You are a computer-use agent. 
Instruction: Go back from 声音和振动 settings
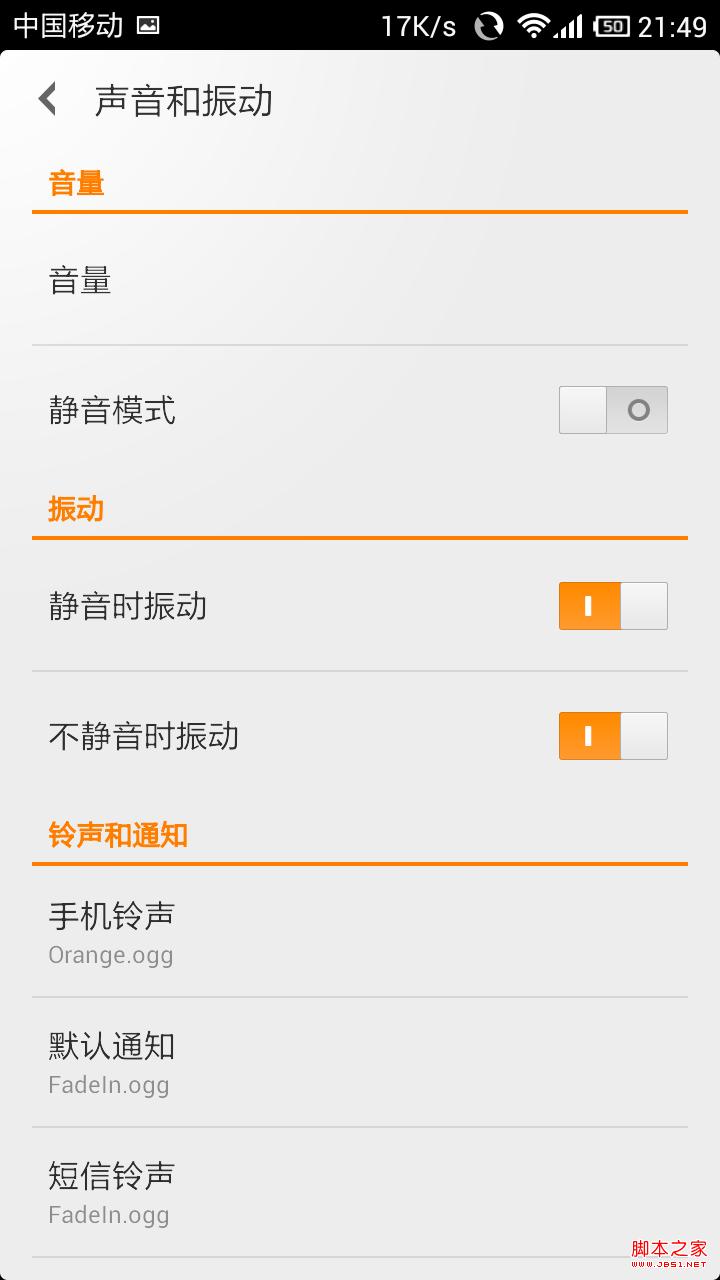coord(47,100)
